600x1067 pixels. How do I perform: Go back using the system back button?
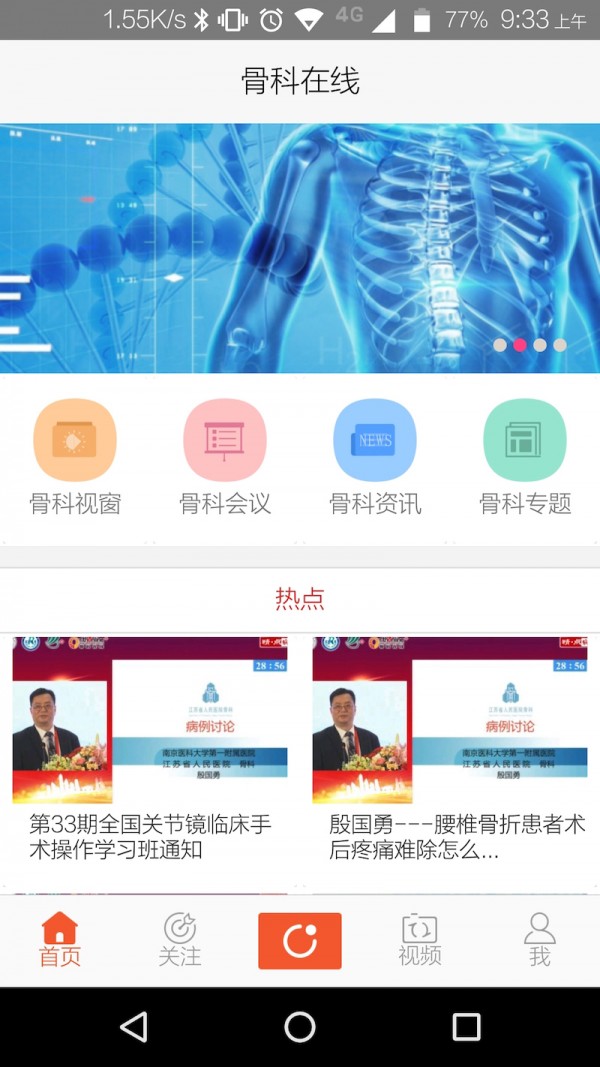(x=133, y=1026)
